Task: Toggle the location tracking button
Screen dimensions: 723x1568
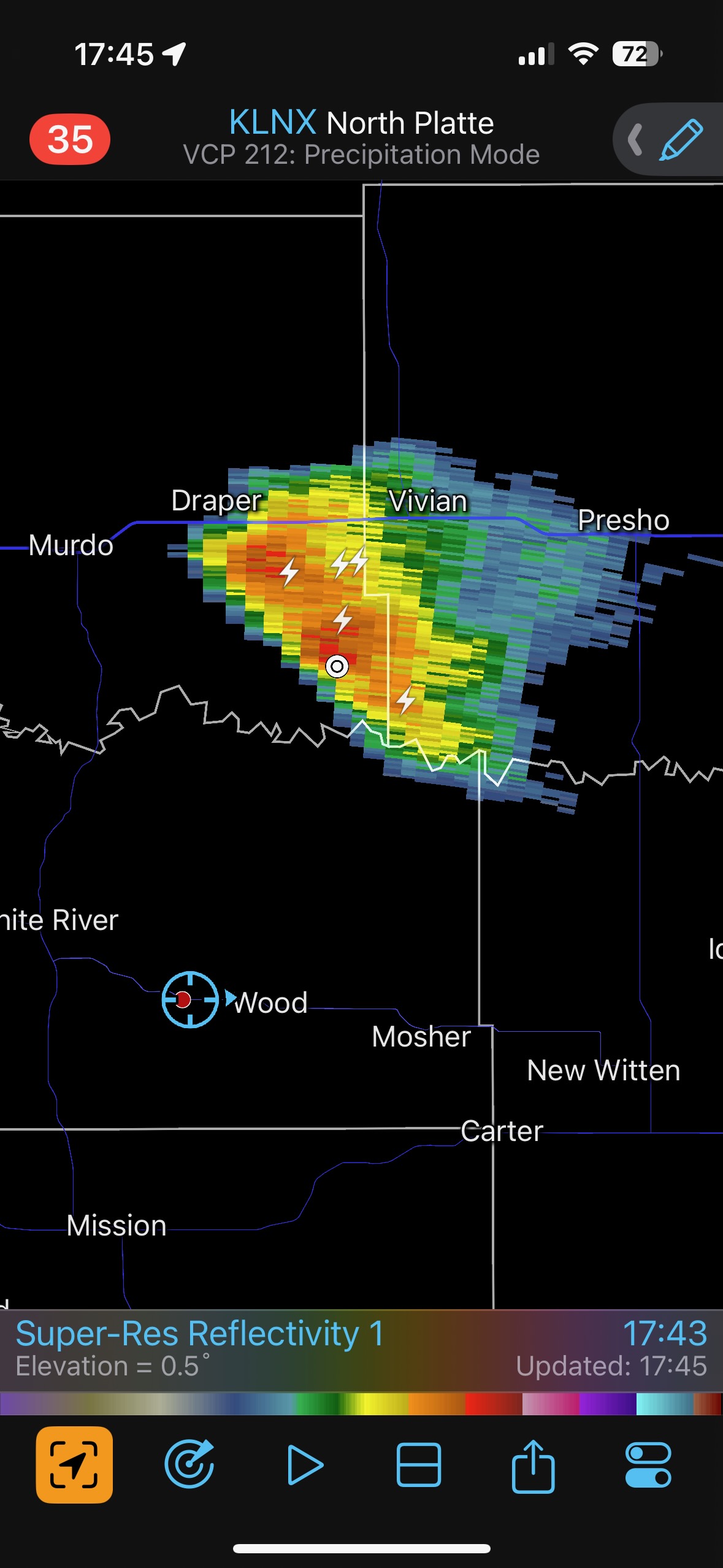Action: click(74, 1464)
